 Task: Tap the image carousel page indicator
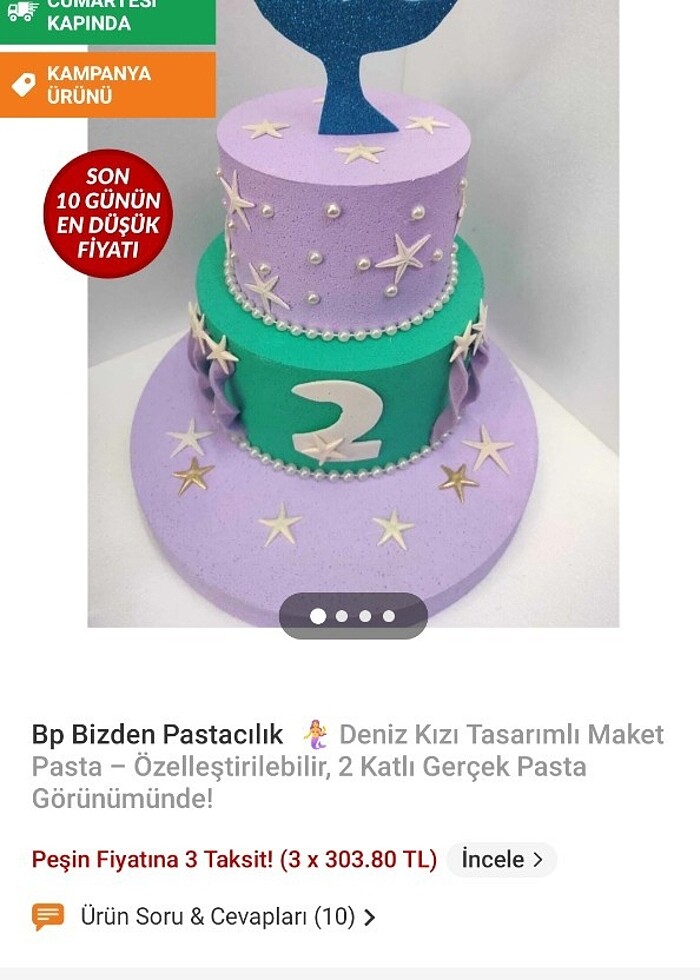point(353,616)
